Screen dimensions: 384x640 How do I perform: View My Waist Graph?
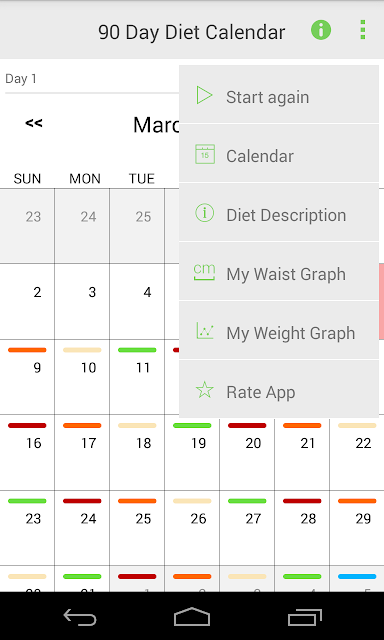(x=279, y=272)
